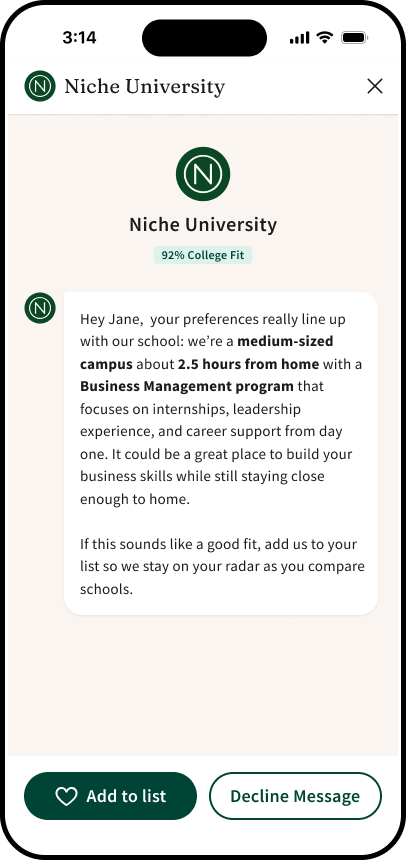Viewport: 406px width, 860px height.
Task: Tap the Decline Message button
Action: (x=295, y=796)
